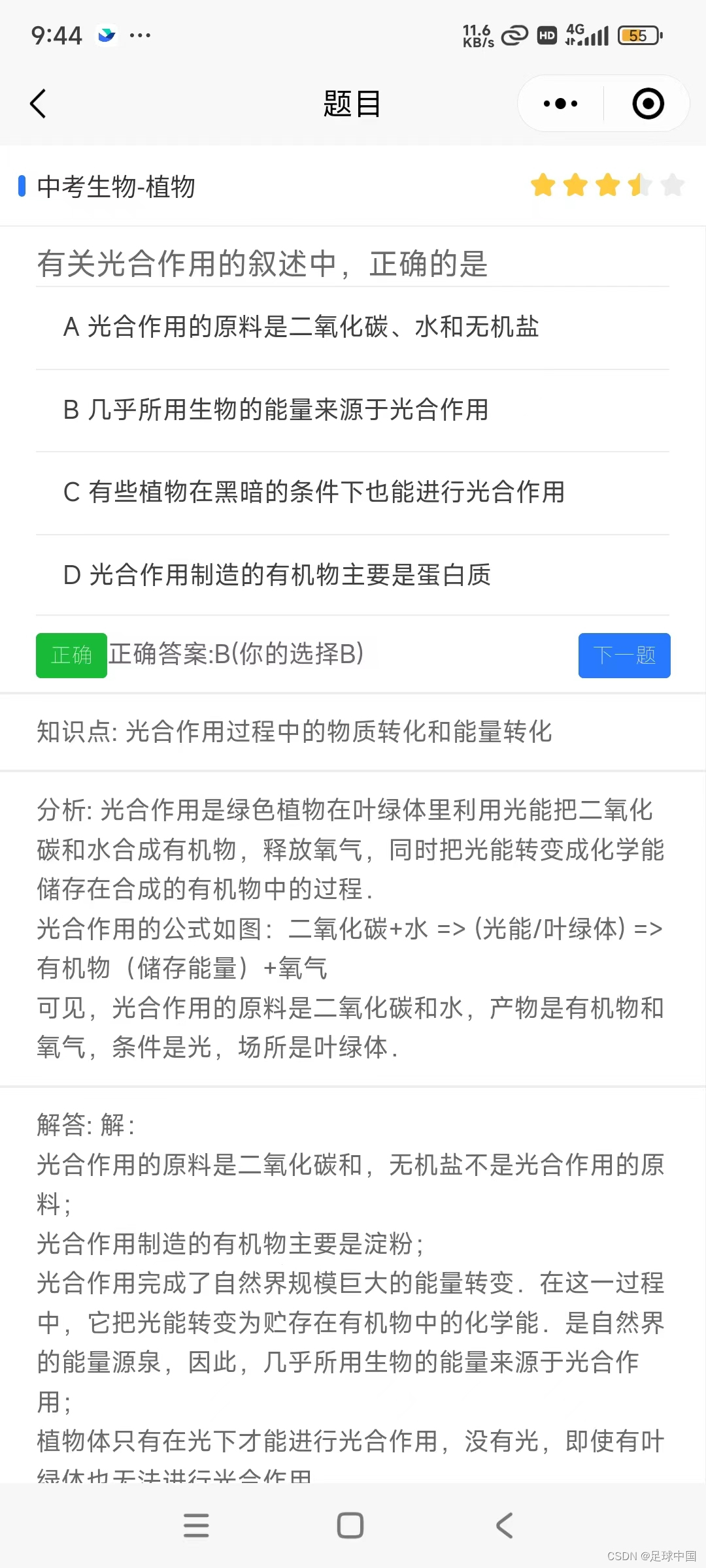Select answer option A about 无机盐
706x1568 pixels.
coord(352,327)
